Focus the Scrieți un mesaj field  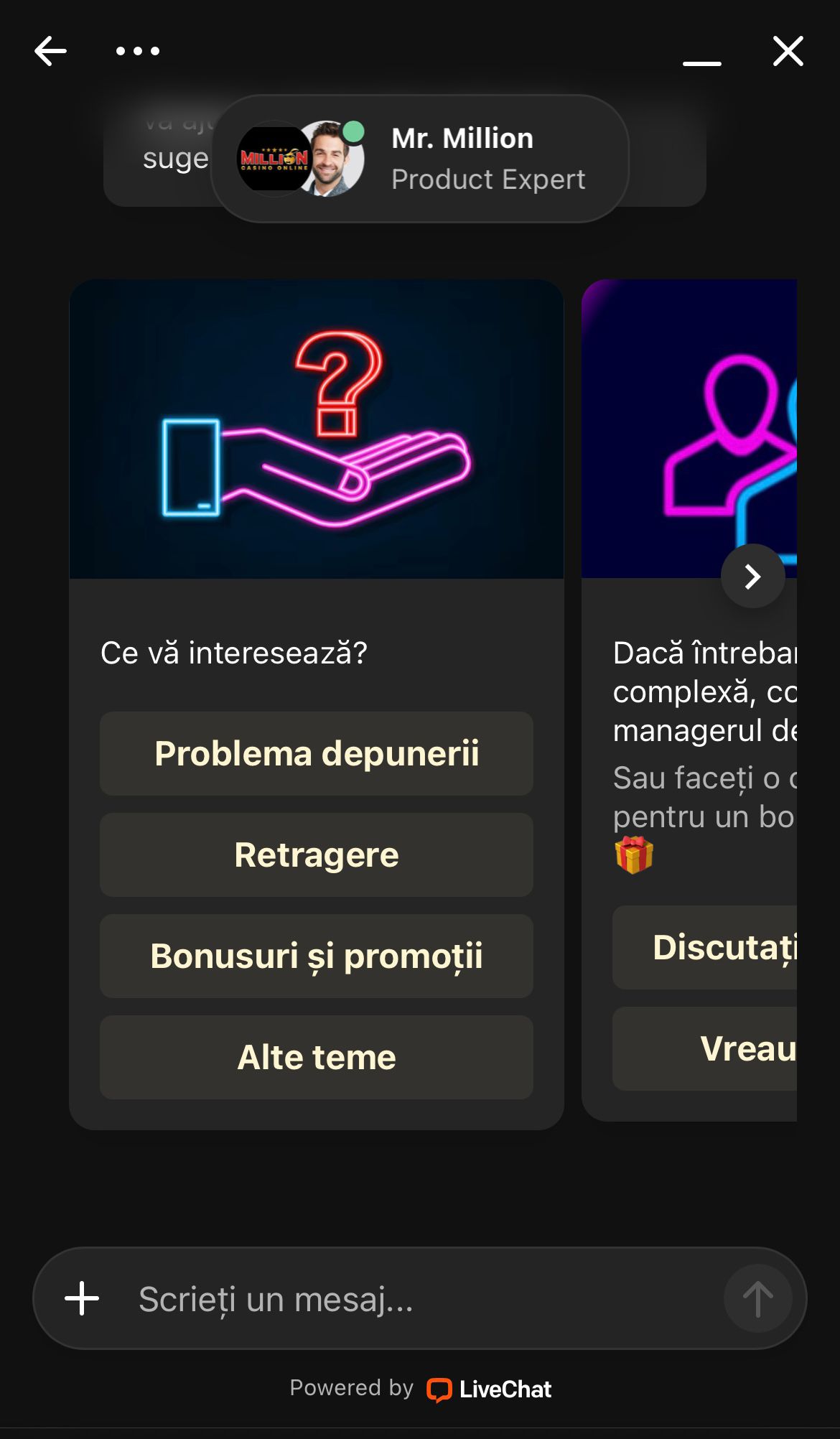[416, 1298]
